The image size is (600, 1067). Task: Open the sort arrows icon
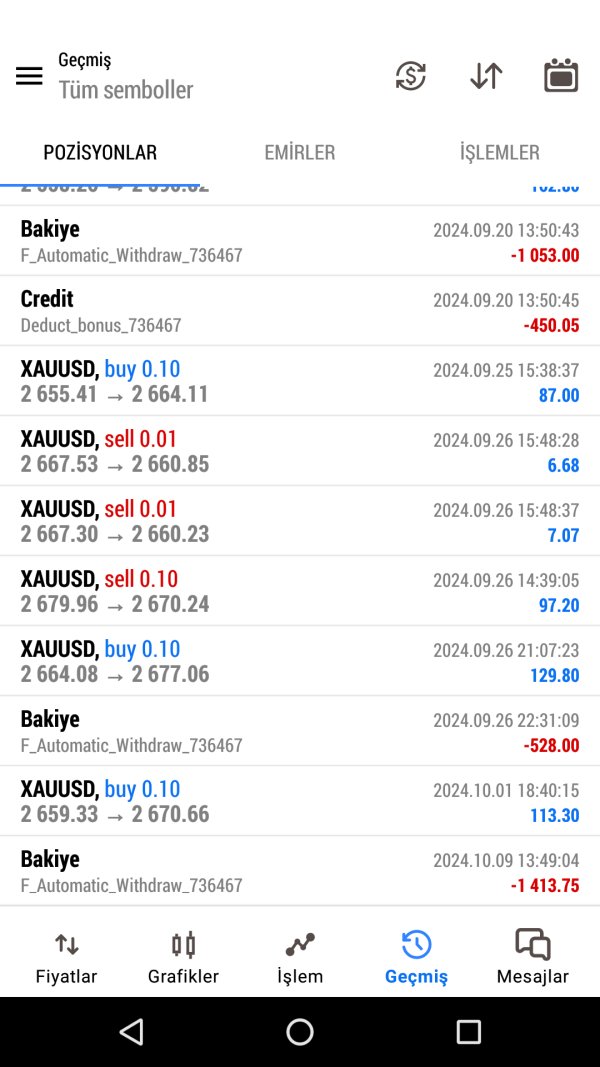point(486,76)
